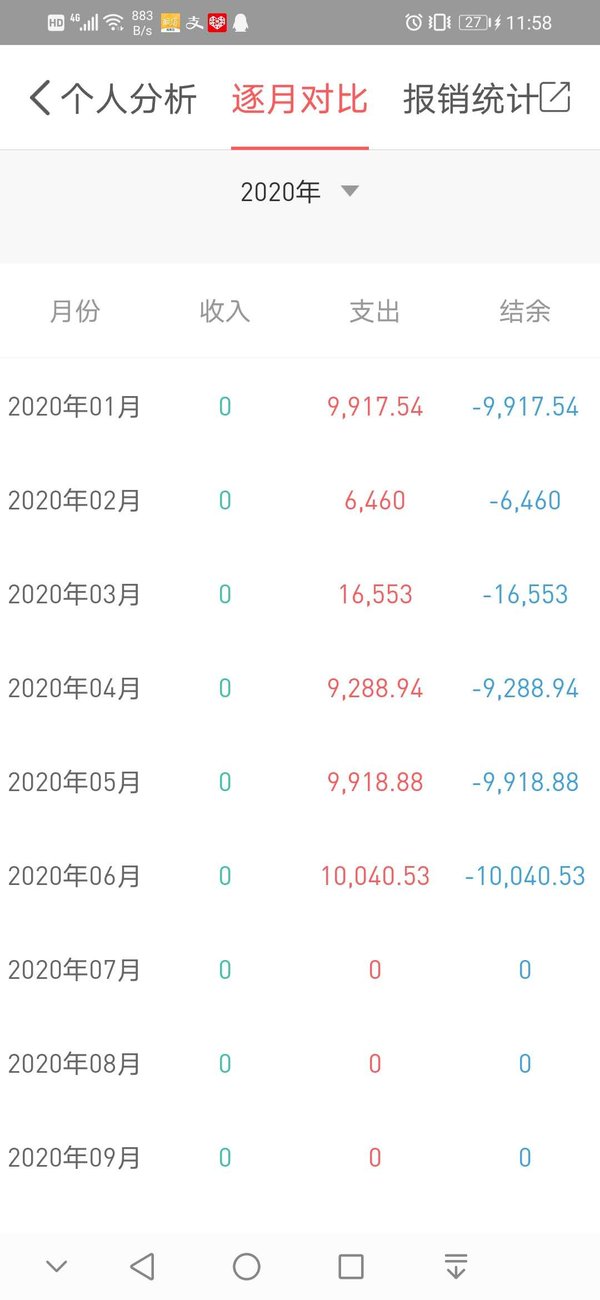The width and height of the screenshot is (600, 1300).
Task: Tap the system home button
Action: [x=247, y=1267]
